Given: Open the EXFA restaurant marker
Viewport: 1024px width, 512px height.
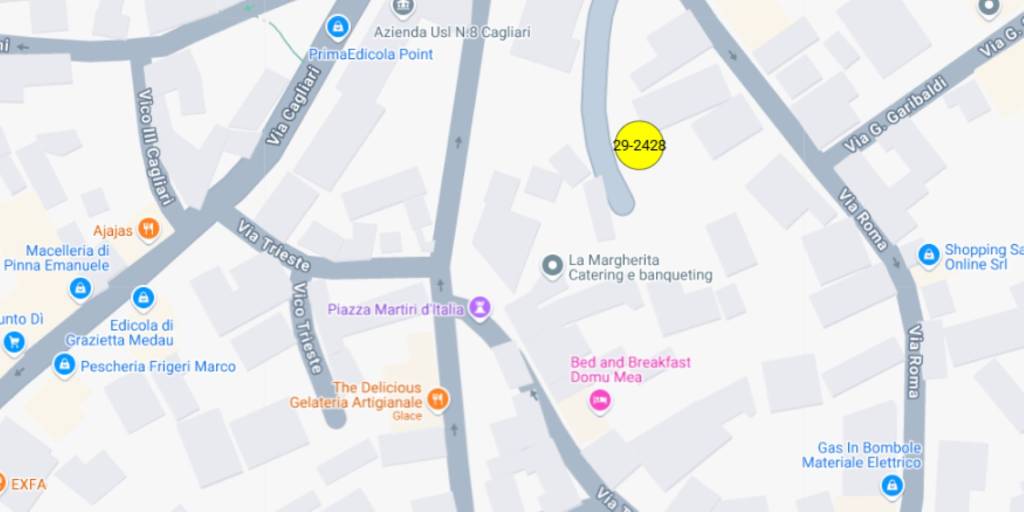Looking at the screenshot, I should pos(3,482).
